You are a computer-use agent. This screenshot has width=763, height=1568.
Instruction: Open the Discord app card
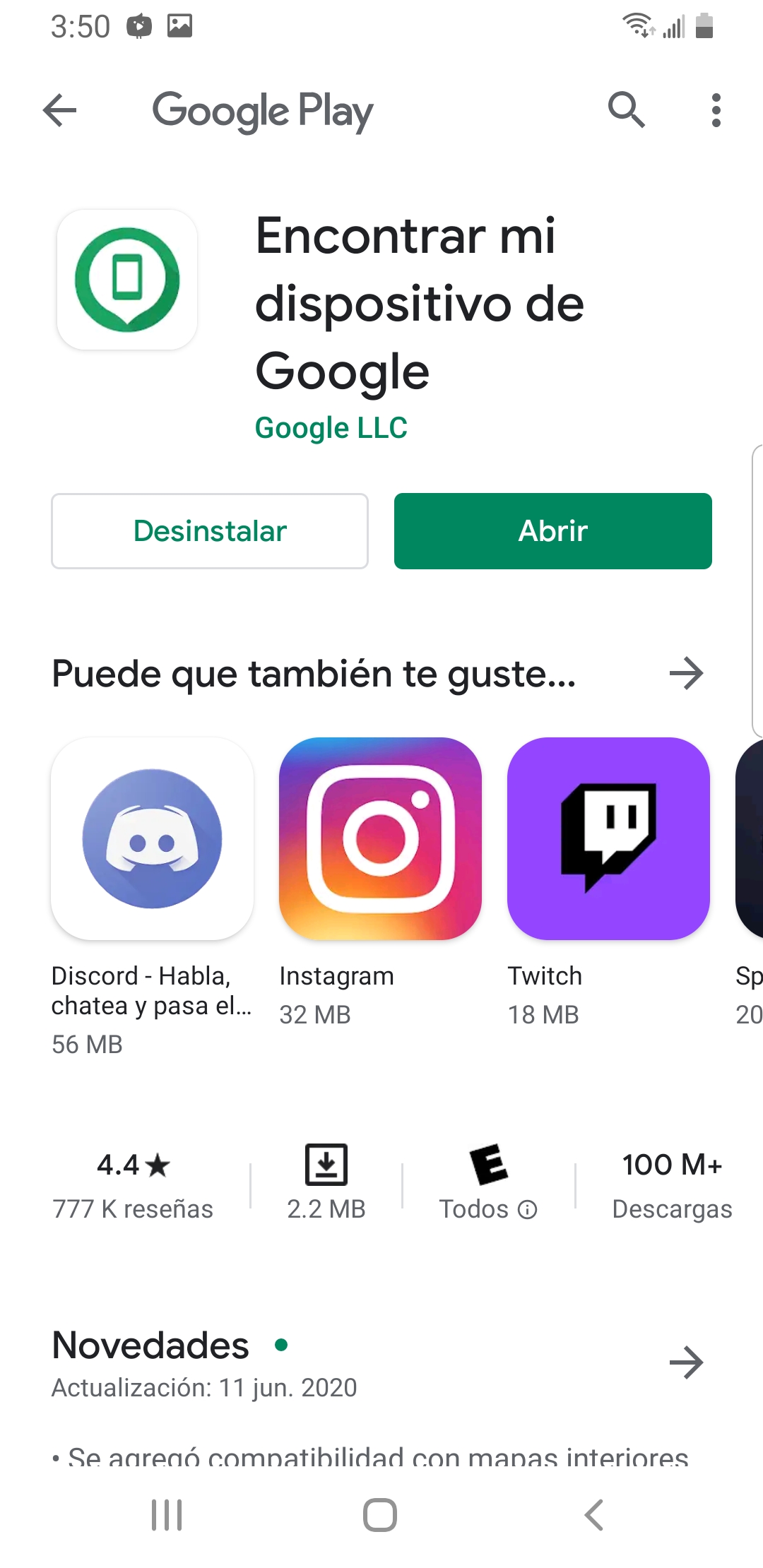(153, 839)
